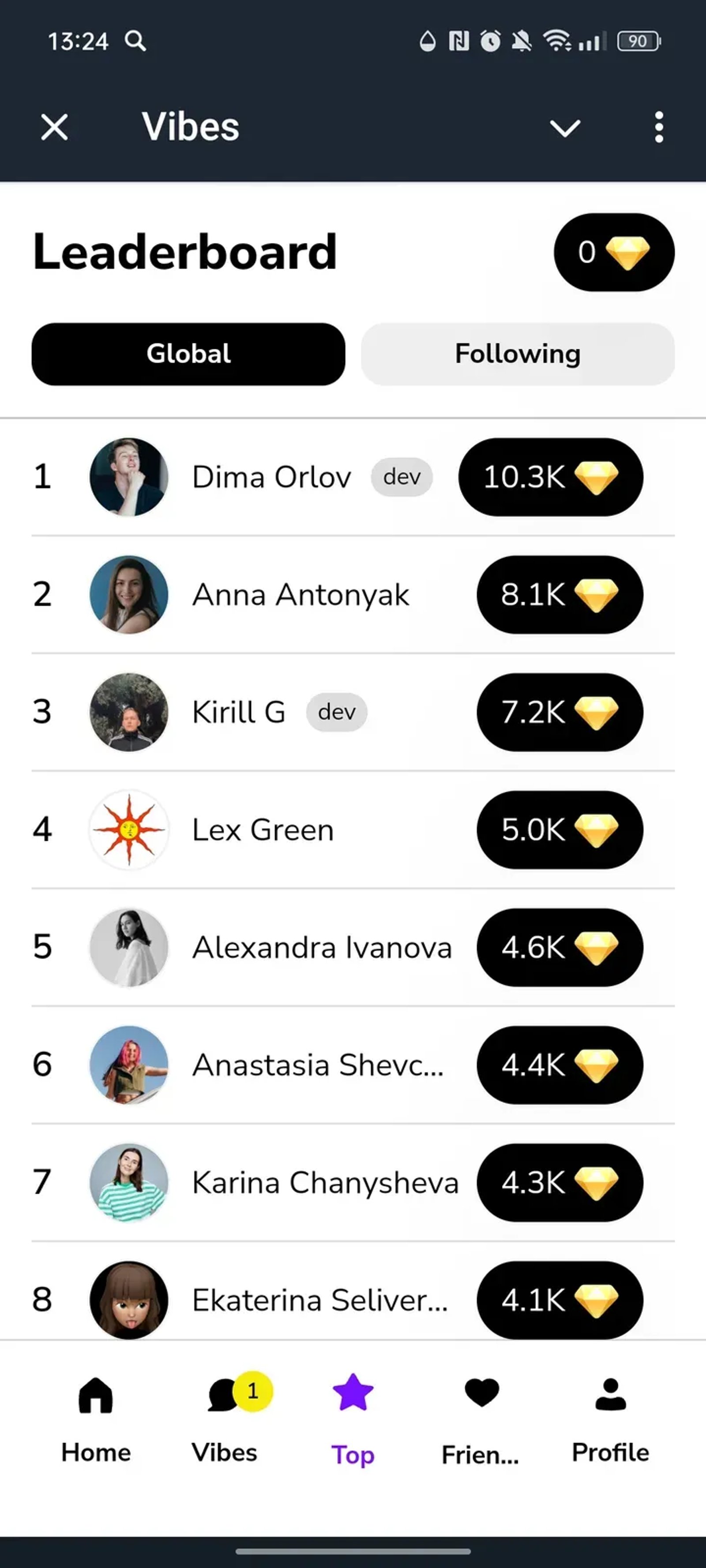
Task: Open the three-dot overflow menu
Action: pyautogui.click(x=659, y=127)
